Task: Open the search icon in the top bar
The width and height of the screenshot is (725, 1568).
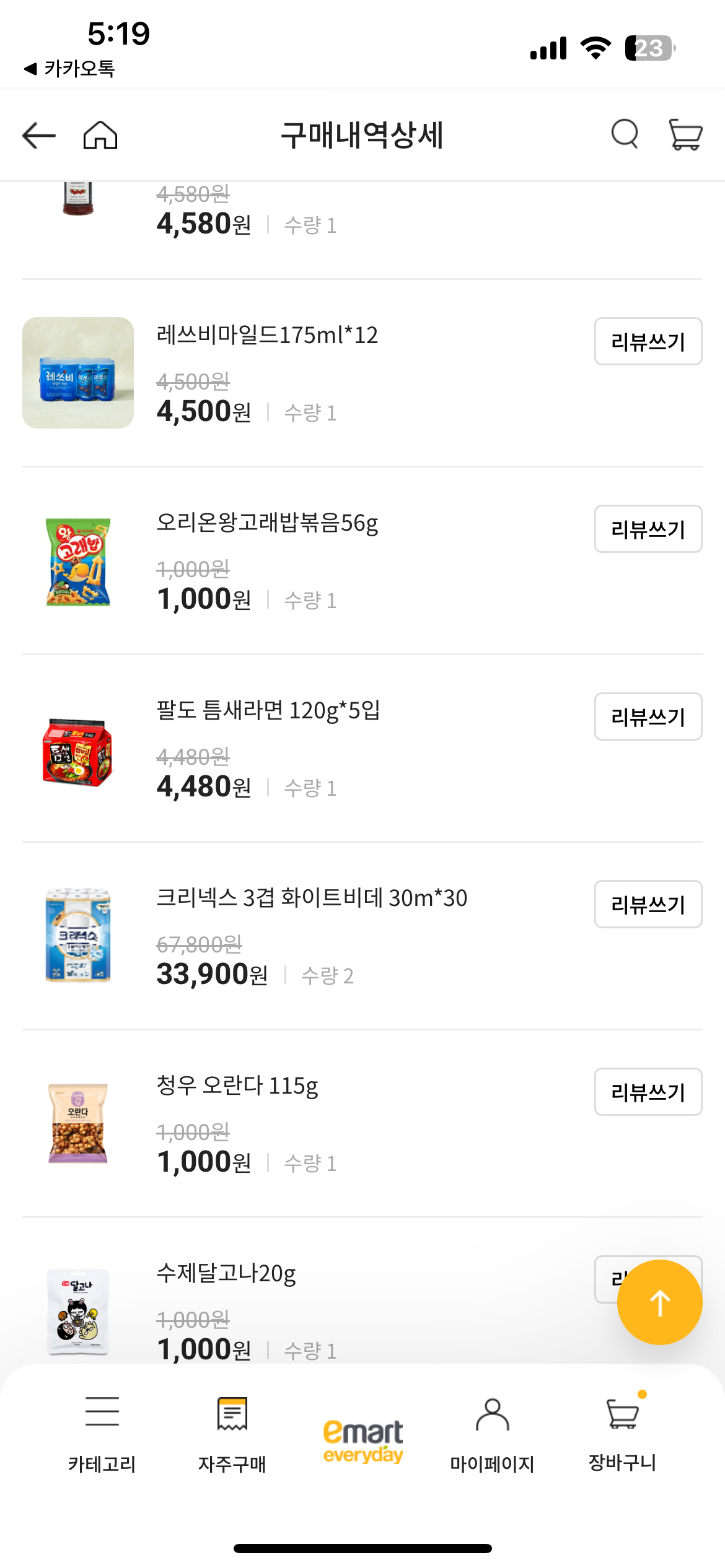Action: 624,135
